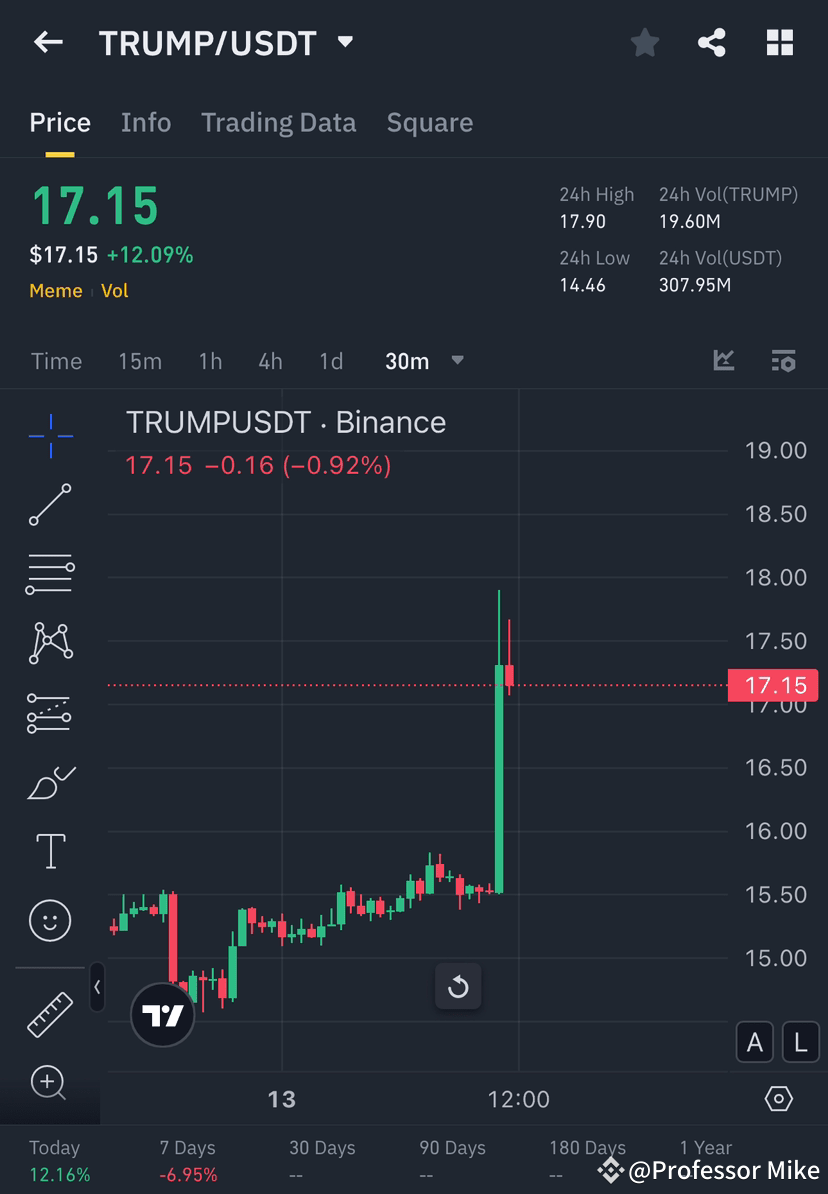Image resolution: width=828 pixels, height=1194 pixels.
Task: Select the XABCD pattern drawing tool
Action: (x=50, y=643)
